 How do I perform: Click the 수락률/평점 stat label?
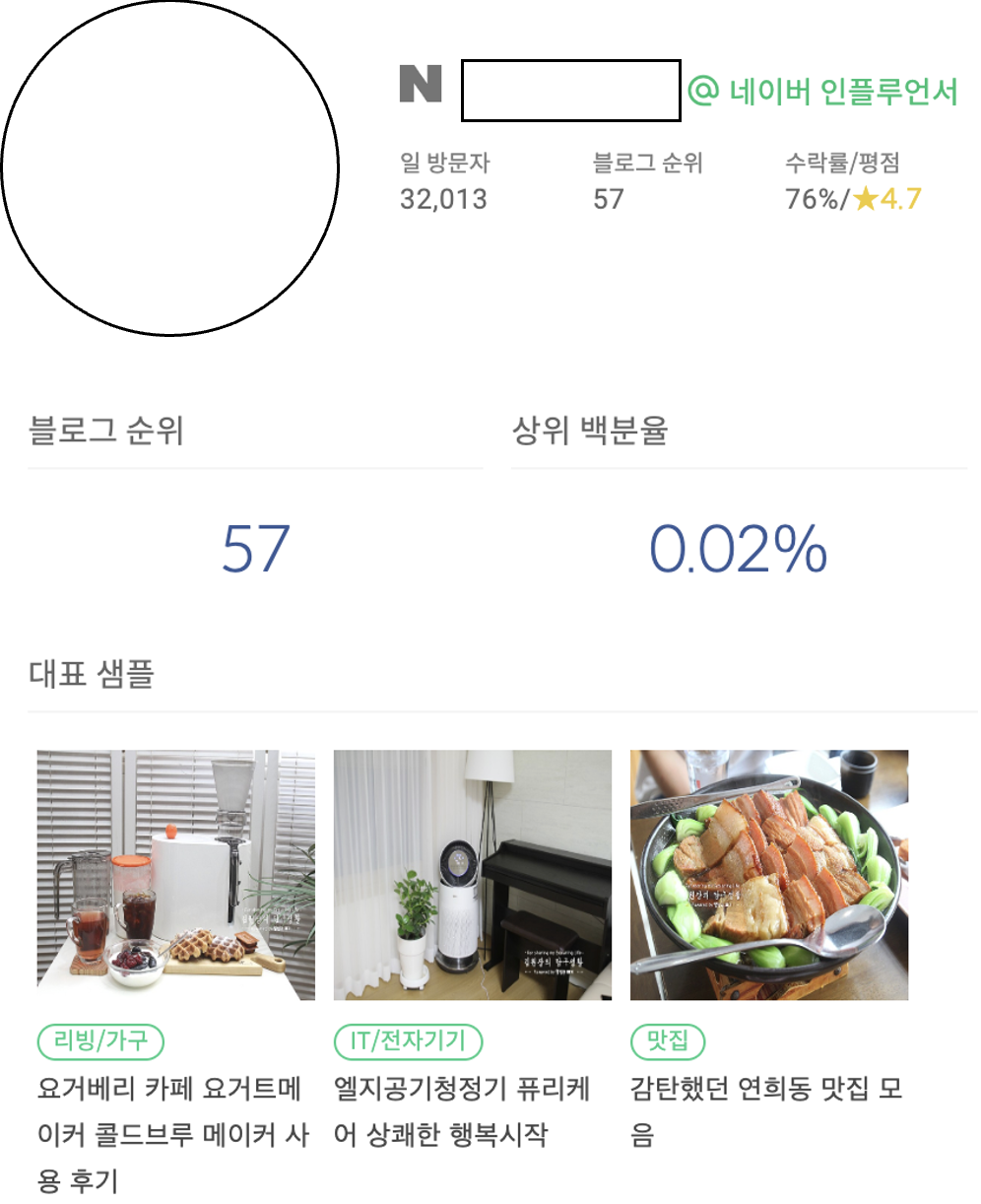tap(837, 165)
